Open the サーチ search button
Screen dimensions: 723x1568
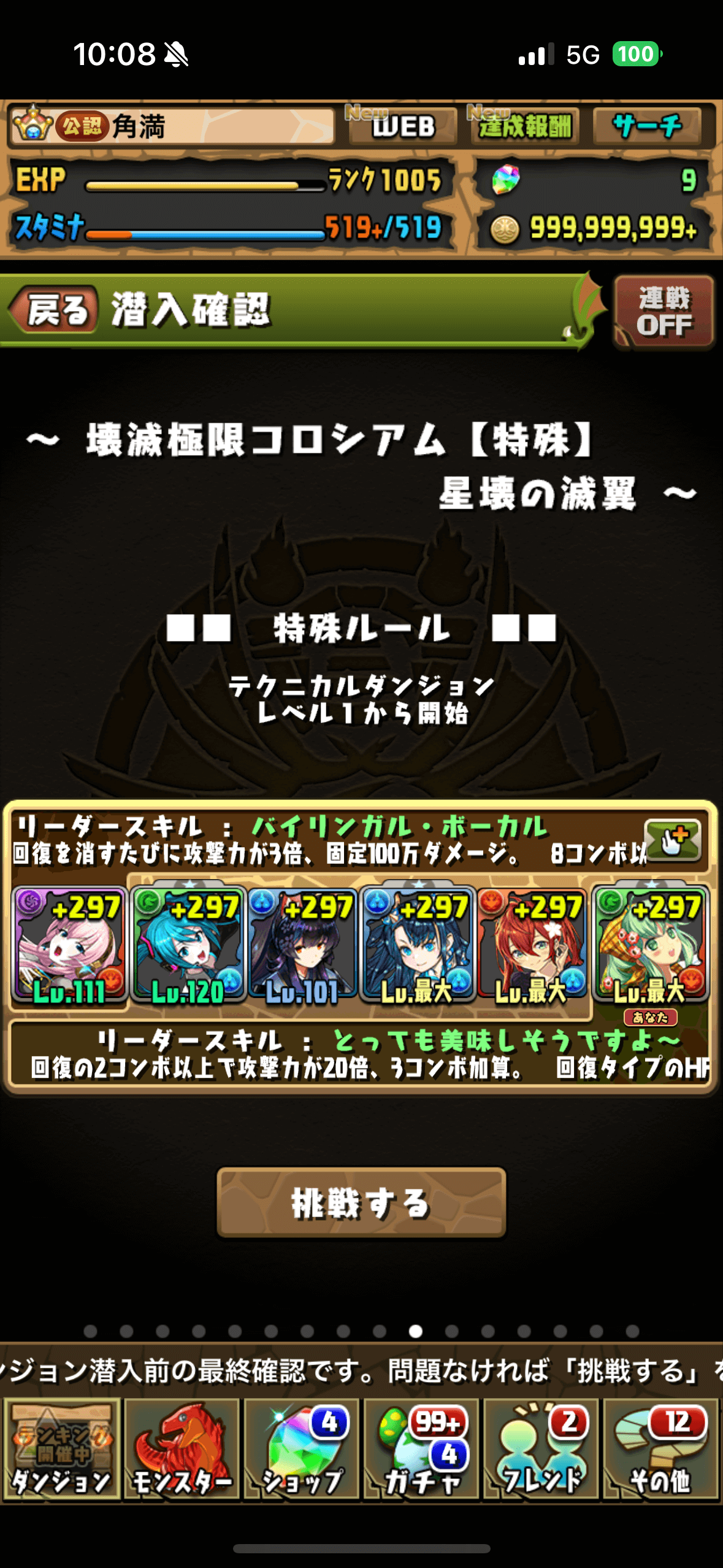(647, 126)
